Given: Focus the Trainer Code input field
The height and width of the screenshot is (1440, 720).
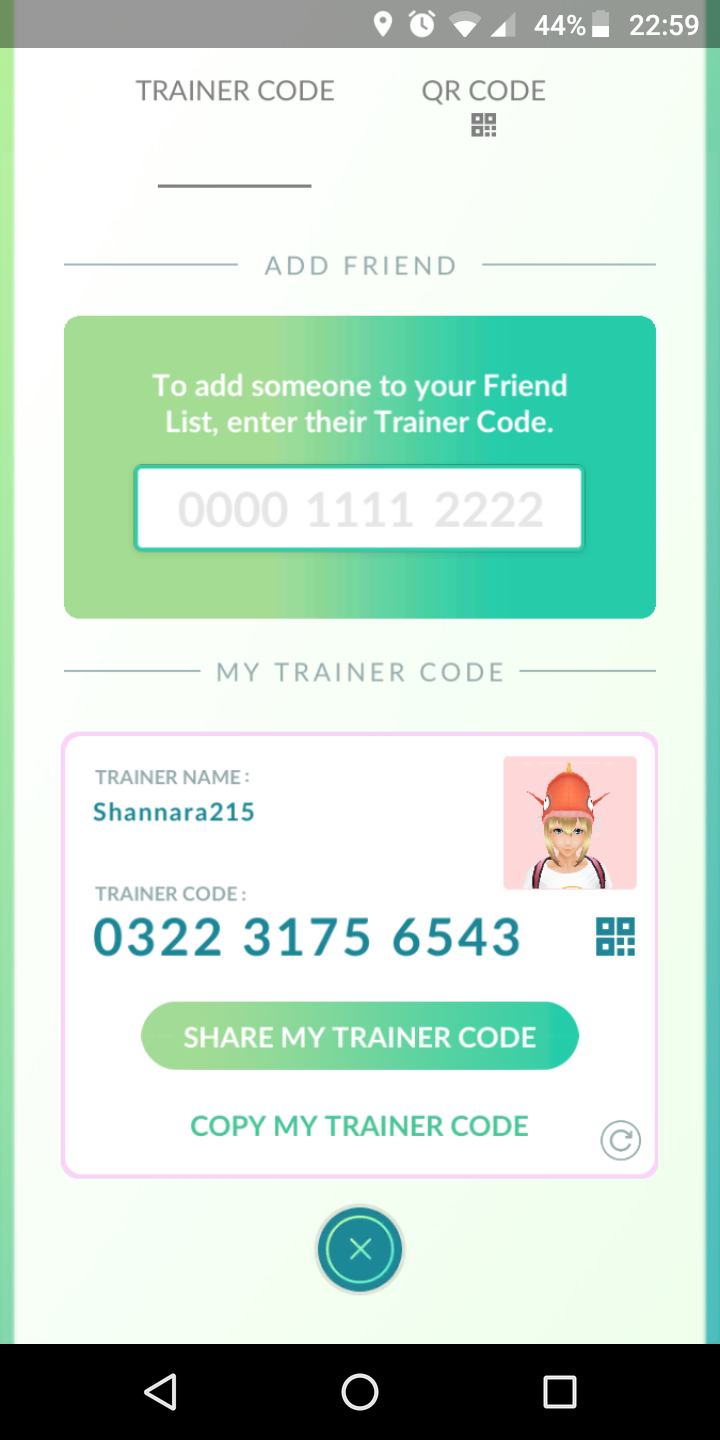Looking at the screenshot, I should pyautogui.click(x=359, y=509).
